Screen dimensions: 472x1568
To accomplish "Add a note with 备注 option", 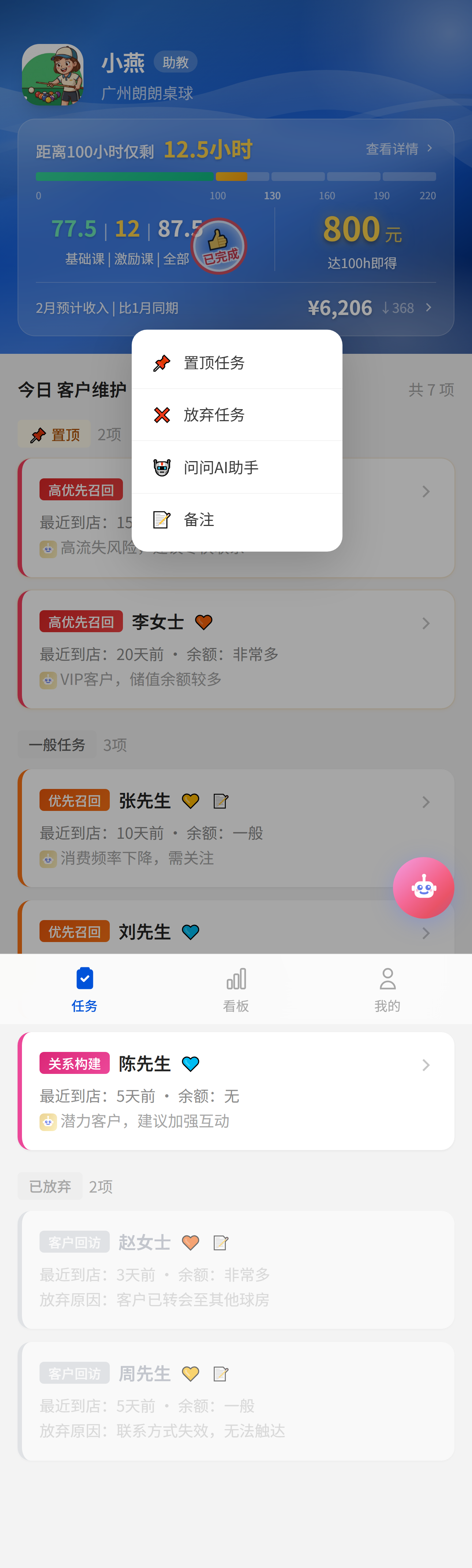I will pos(237,520).
